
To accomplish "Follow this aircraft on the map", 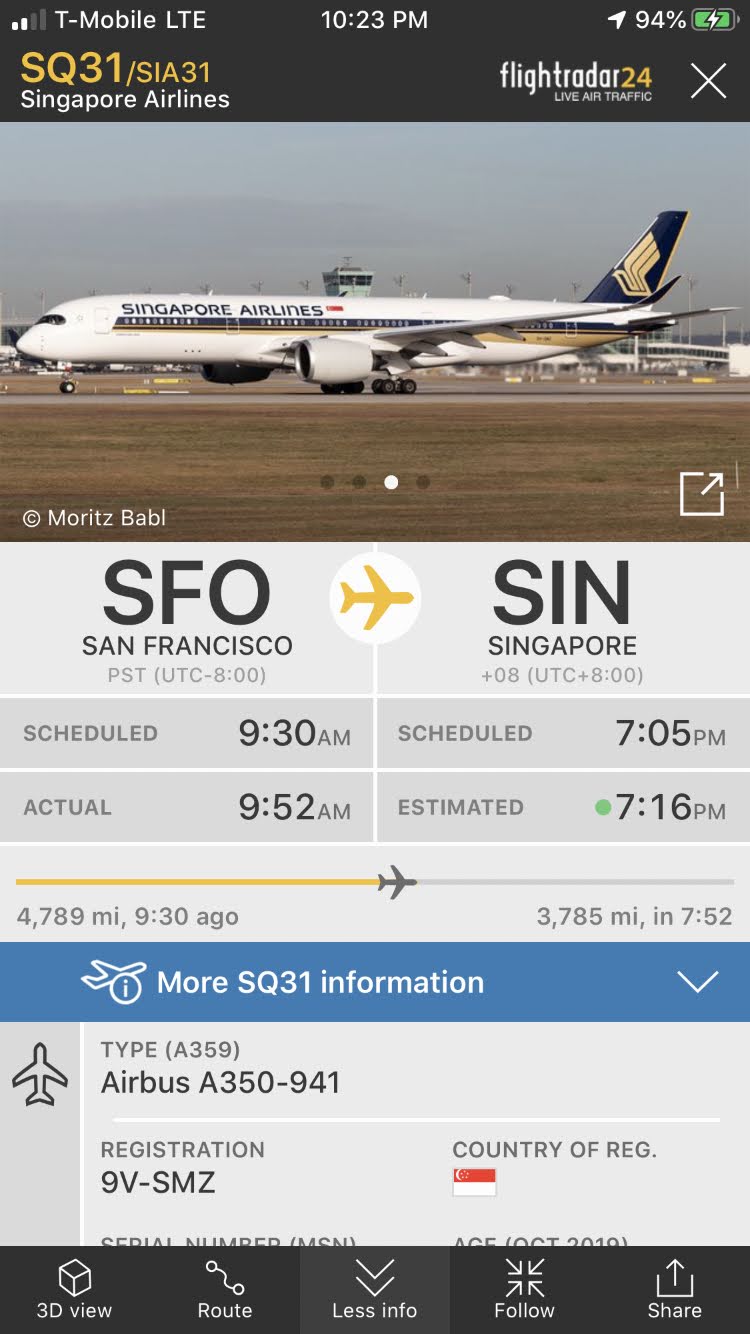I will pos(524,1290).
